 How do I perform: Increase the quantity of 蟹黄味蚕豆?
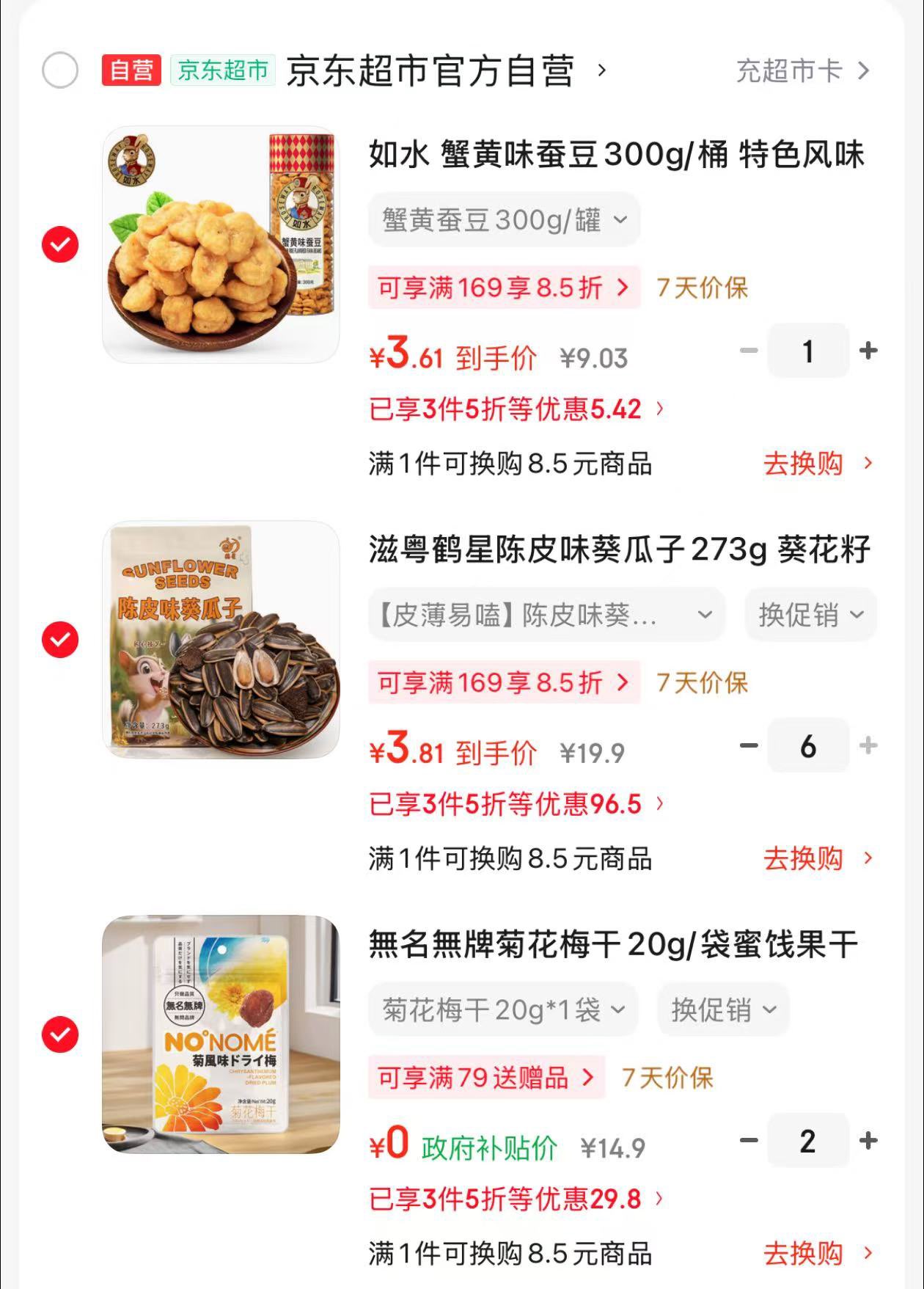pos(869,351)
